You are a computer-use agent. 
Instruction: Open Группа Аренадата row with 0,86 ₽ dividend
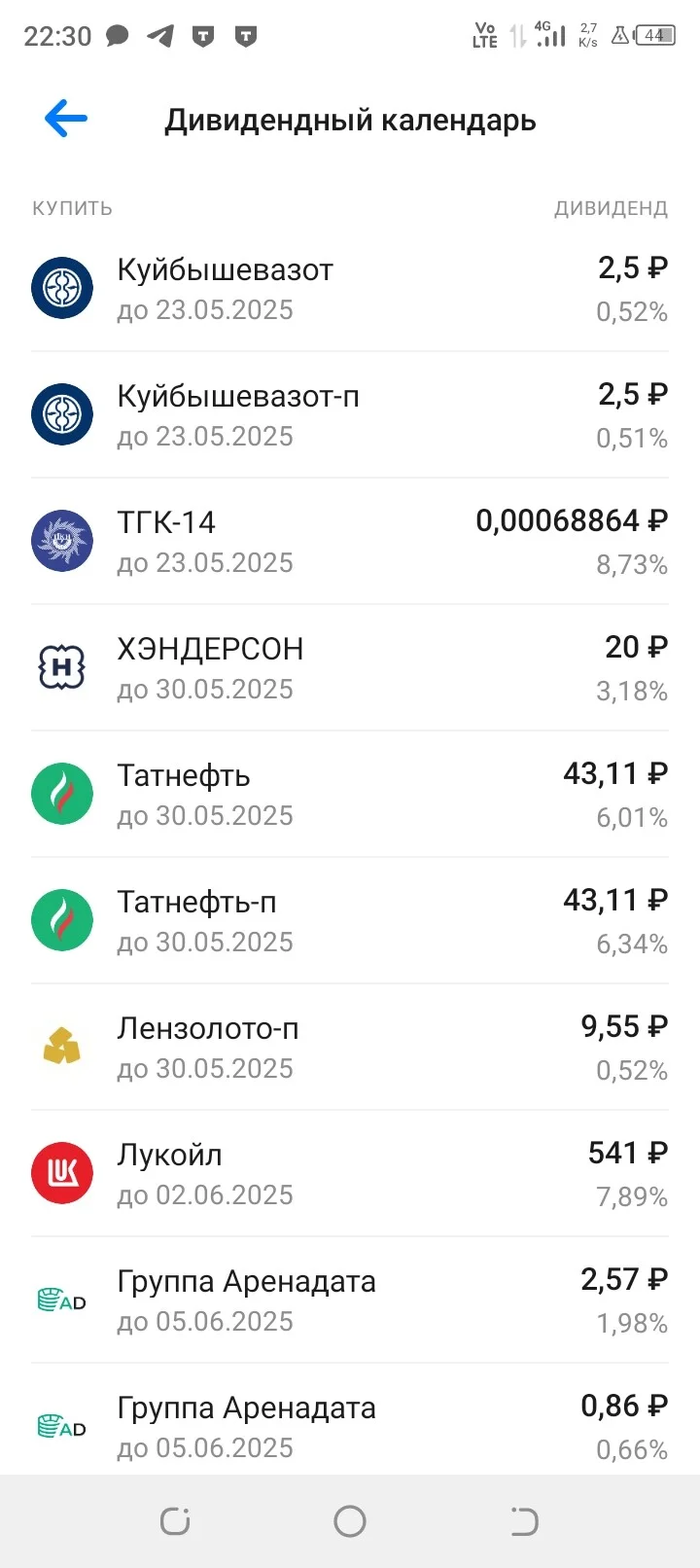[x=350, y=1420]
